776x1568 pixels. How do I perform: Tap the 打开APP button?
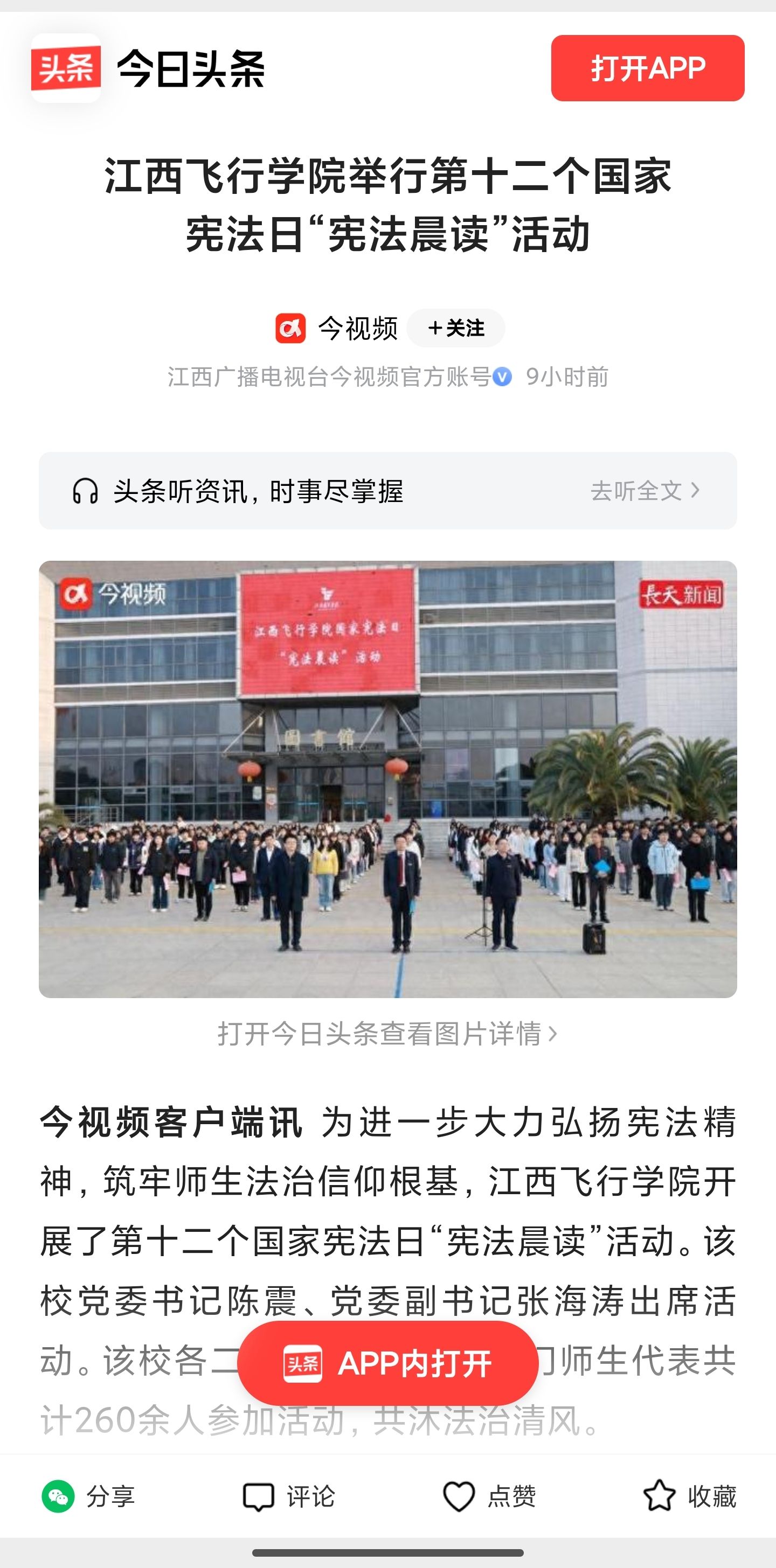point(647,68)
